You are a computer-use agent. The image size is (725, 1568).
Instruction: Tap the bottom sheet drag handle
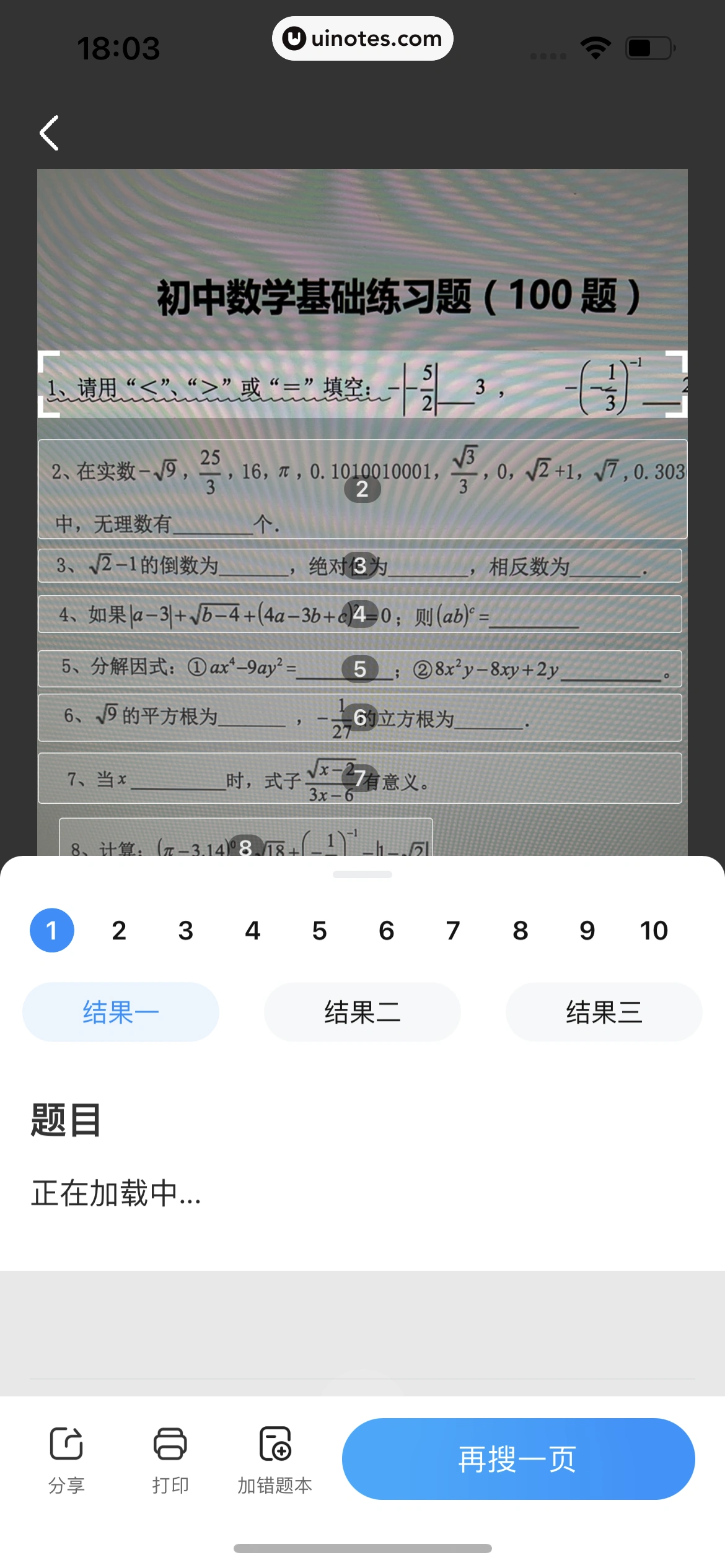362,874
